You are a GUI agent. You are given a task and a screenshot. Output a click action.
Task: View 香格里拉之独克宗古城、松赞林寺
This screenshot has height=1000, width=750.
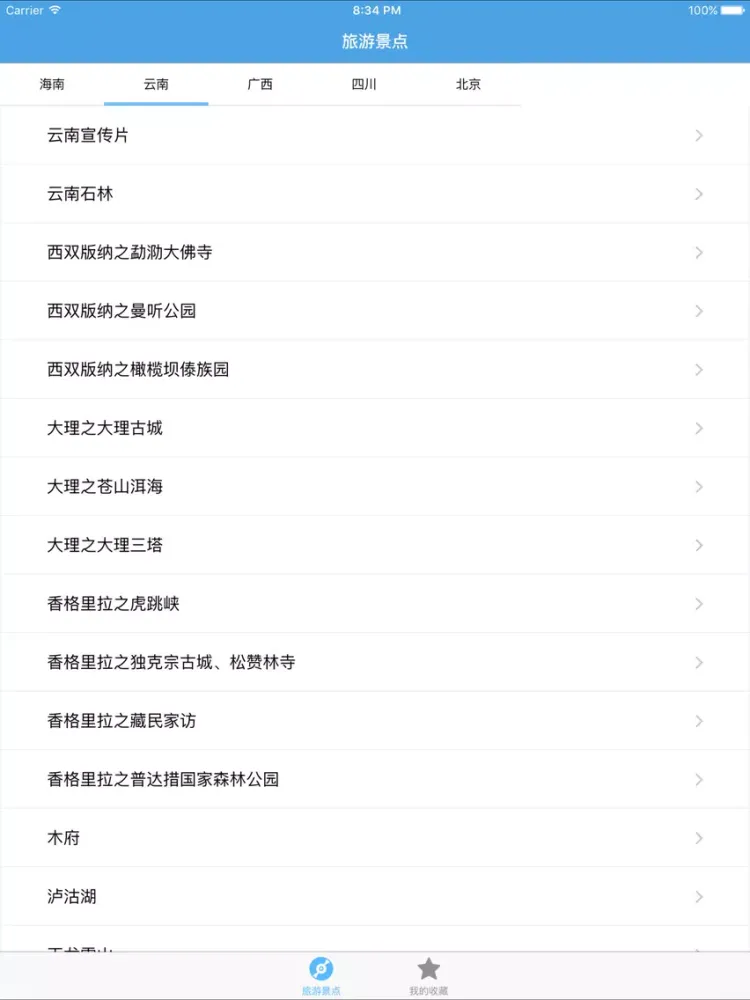click(375, 662)
